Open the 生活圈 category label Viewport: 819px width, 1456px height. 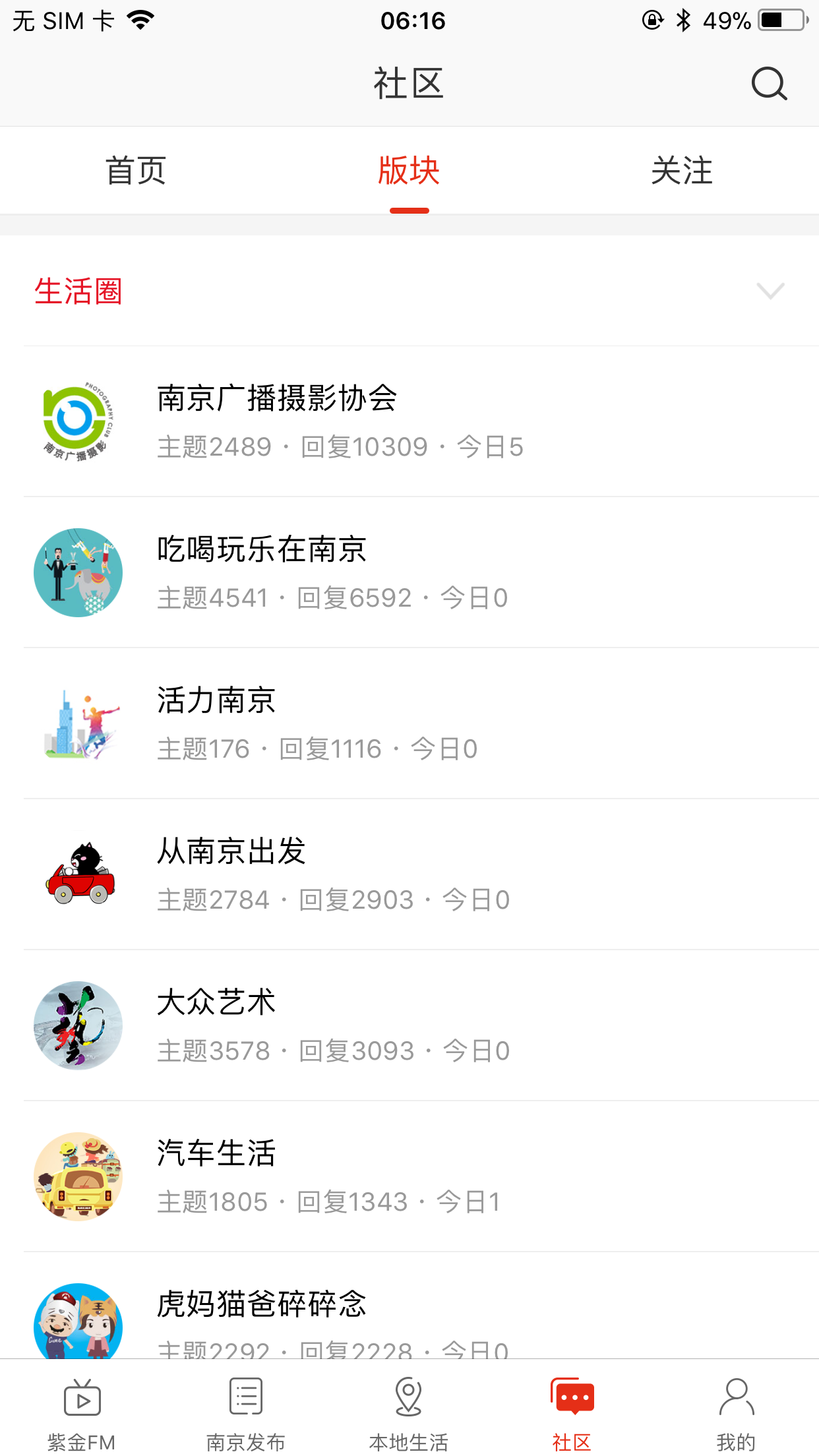pyautogui.click(x=78, y=290)
